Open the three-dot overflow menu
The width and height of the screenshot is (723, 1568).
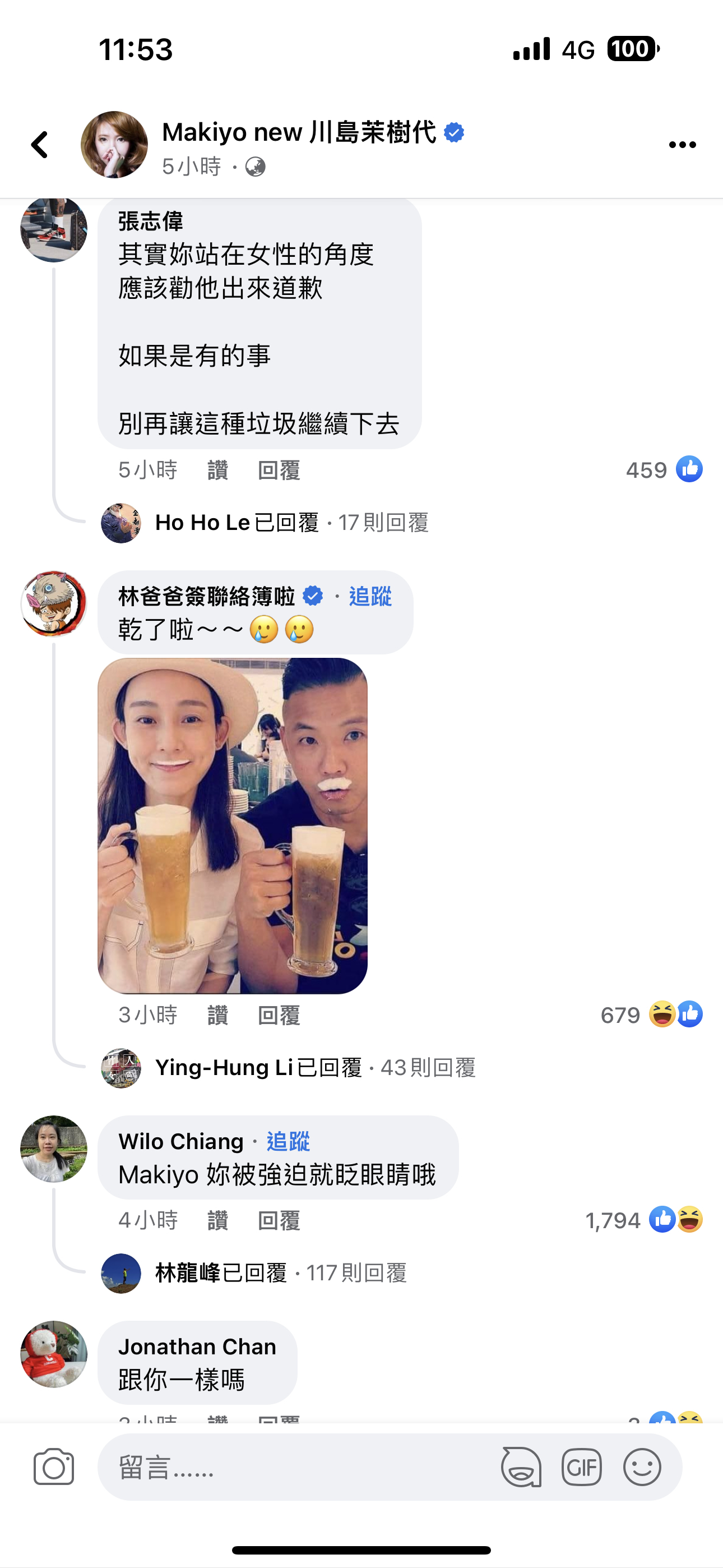(682, 145)
